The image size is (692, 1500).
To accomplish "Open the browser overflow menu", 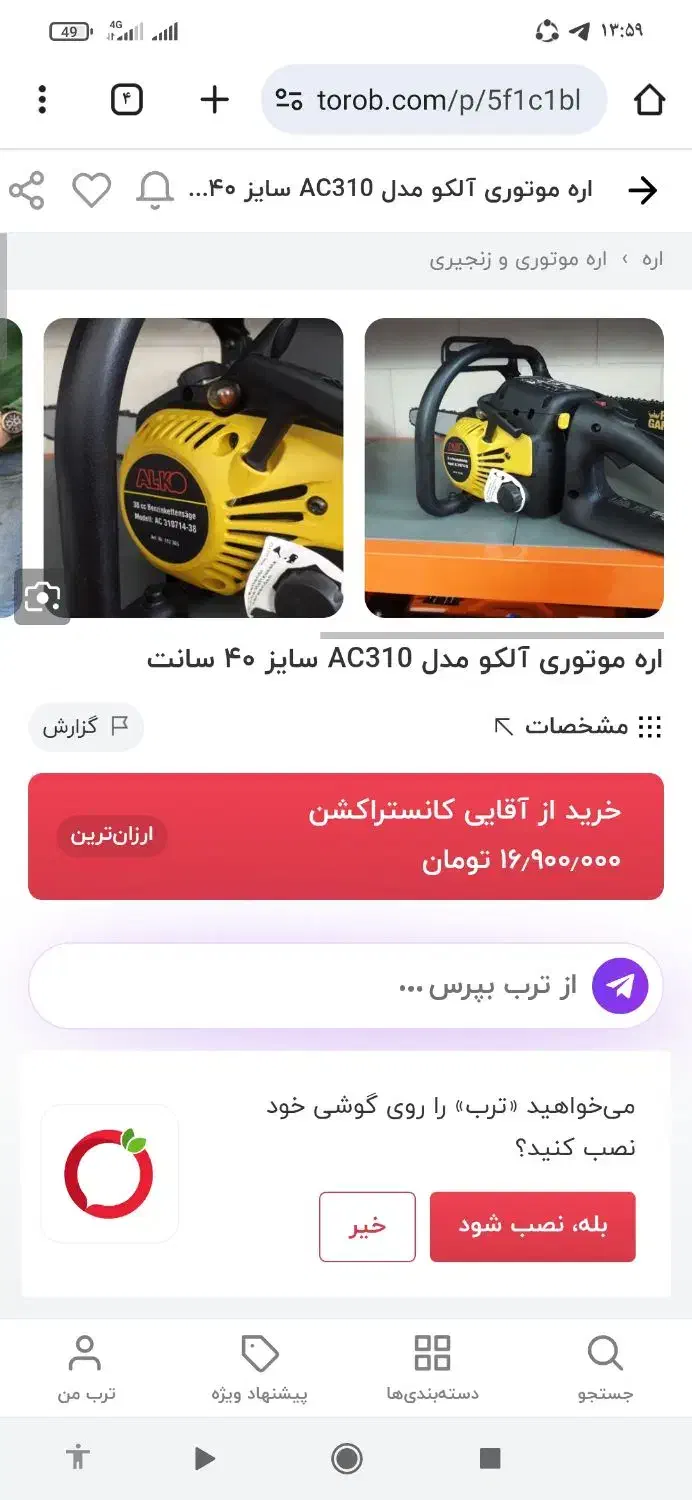I will click(42, 100).
